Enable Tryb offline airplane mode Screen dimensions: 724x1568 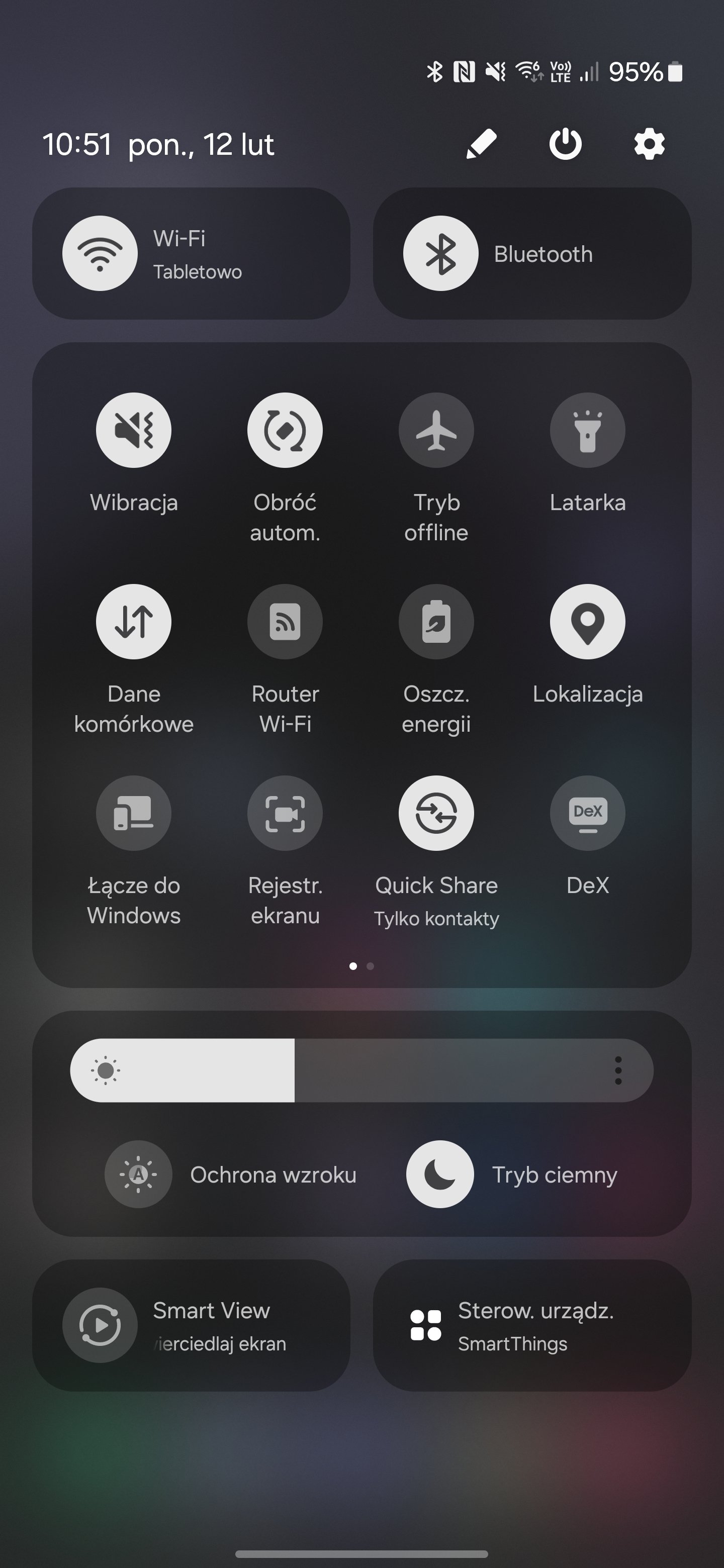click(x=436, y=430)
